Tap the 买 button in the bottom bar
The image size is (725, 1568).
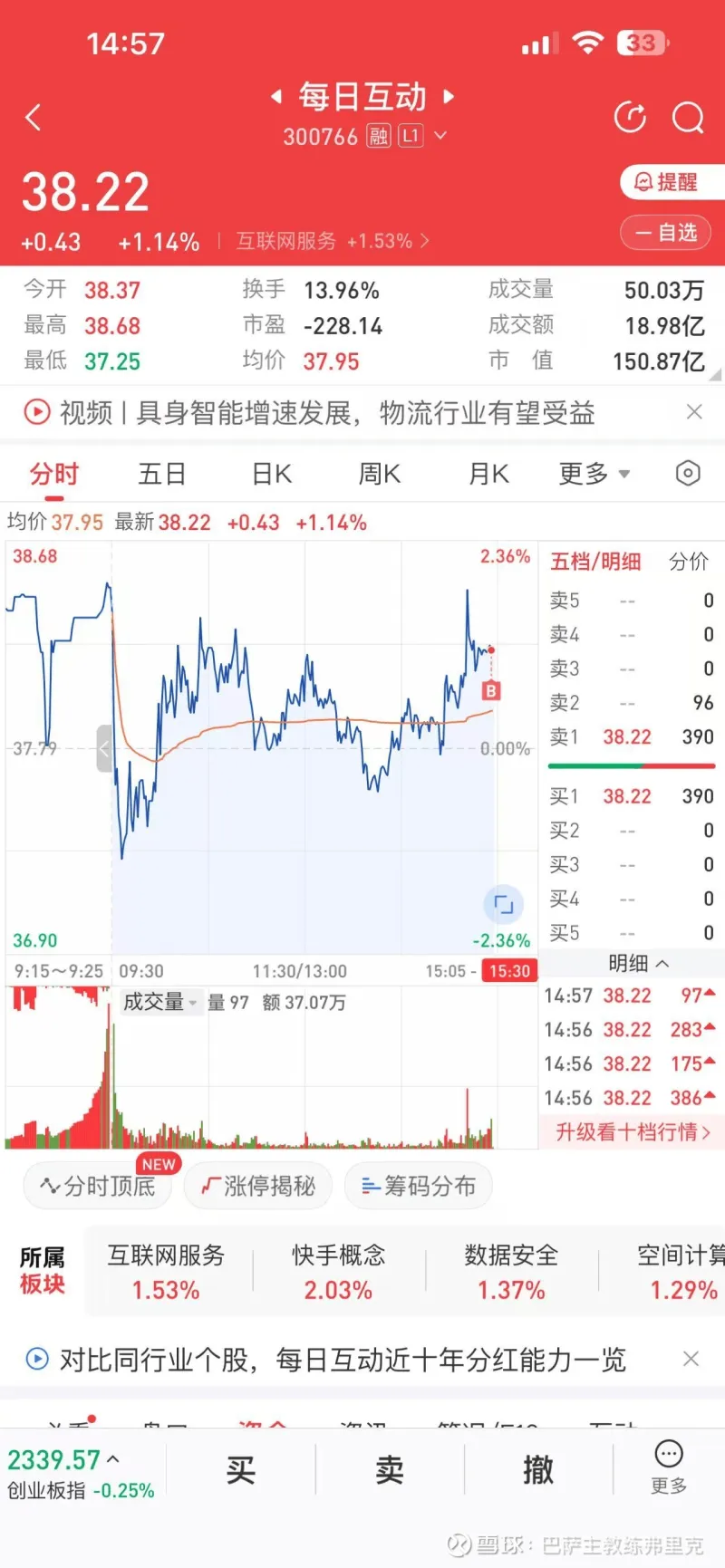point(241,1469)
